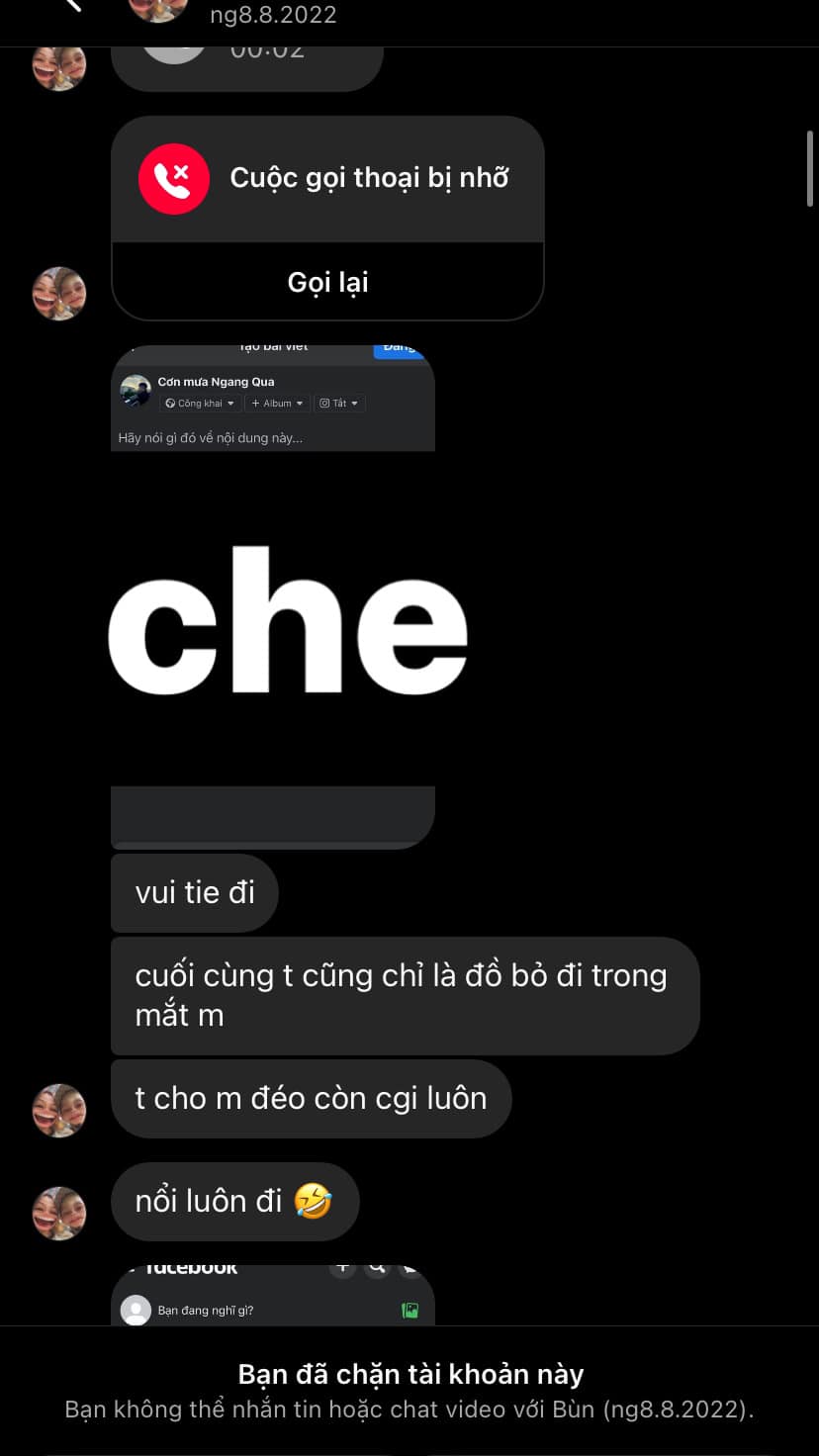Tap the sender avatar beside "nổi luôn đi"
Viewport: 819px width, 1456px height.
59,1213
